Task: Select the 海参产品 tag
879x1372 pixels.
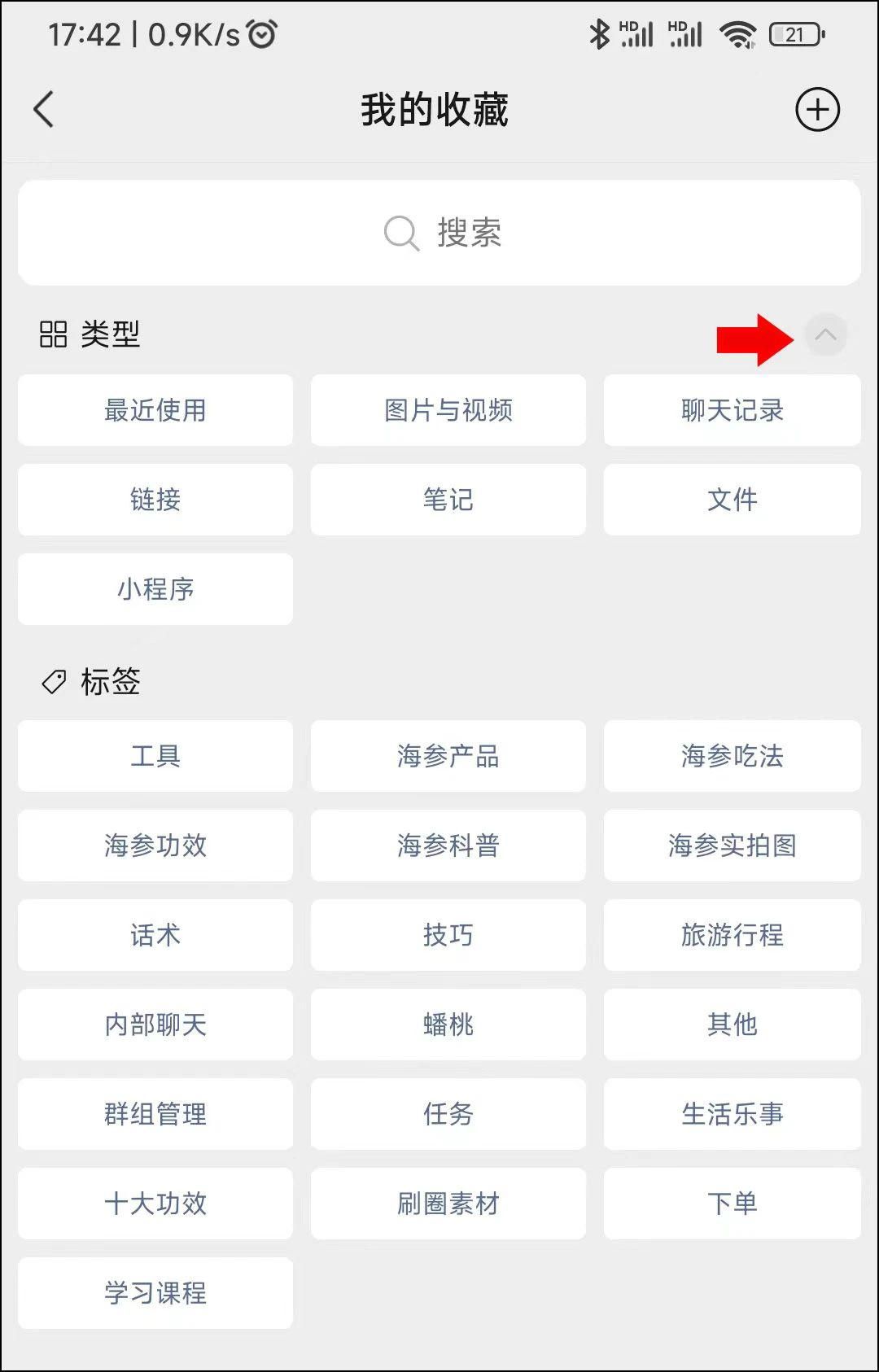Action: (448, 756)
